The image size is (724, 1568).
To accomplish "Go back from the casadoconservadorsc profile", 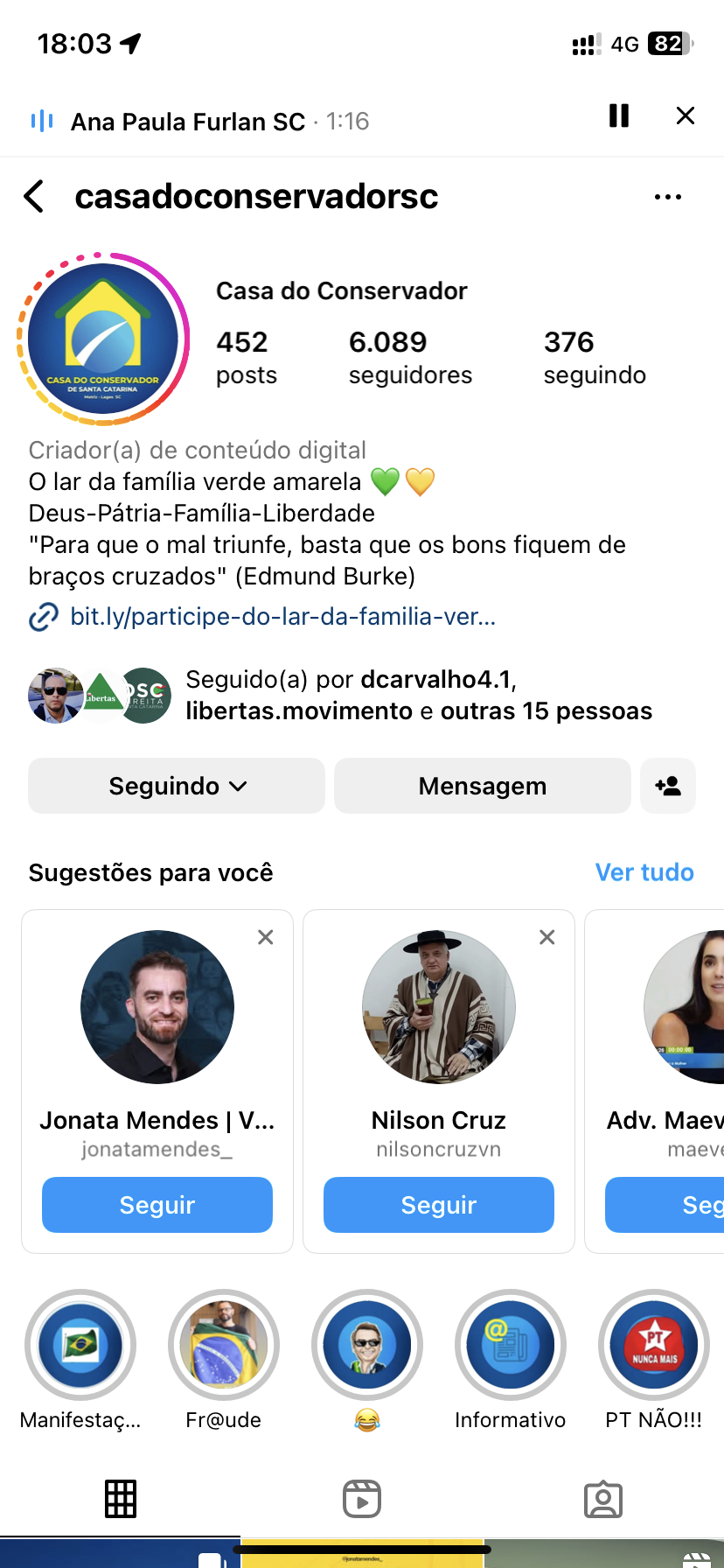I will tap(34, 197).
